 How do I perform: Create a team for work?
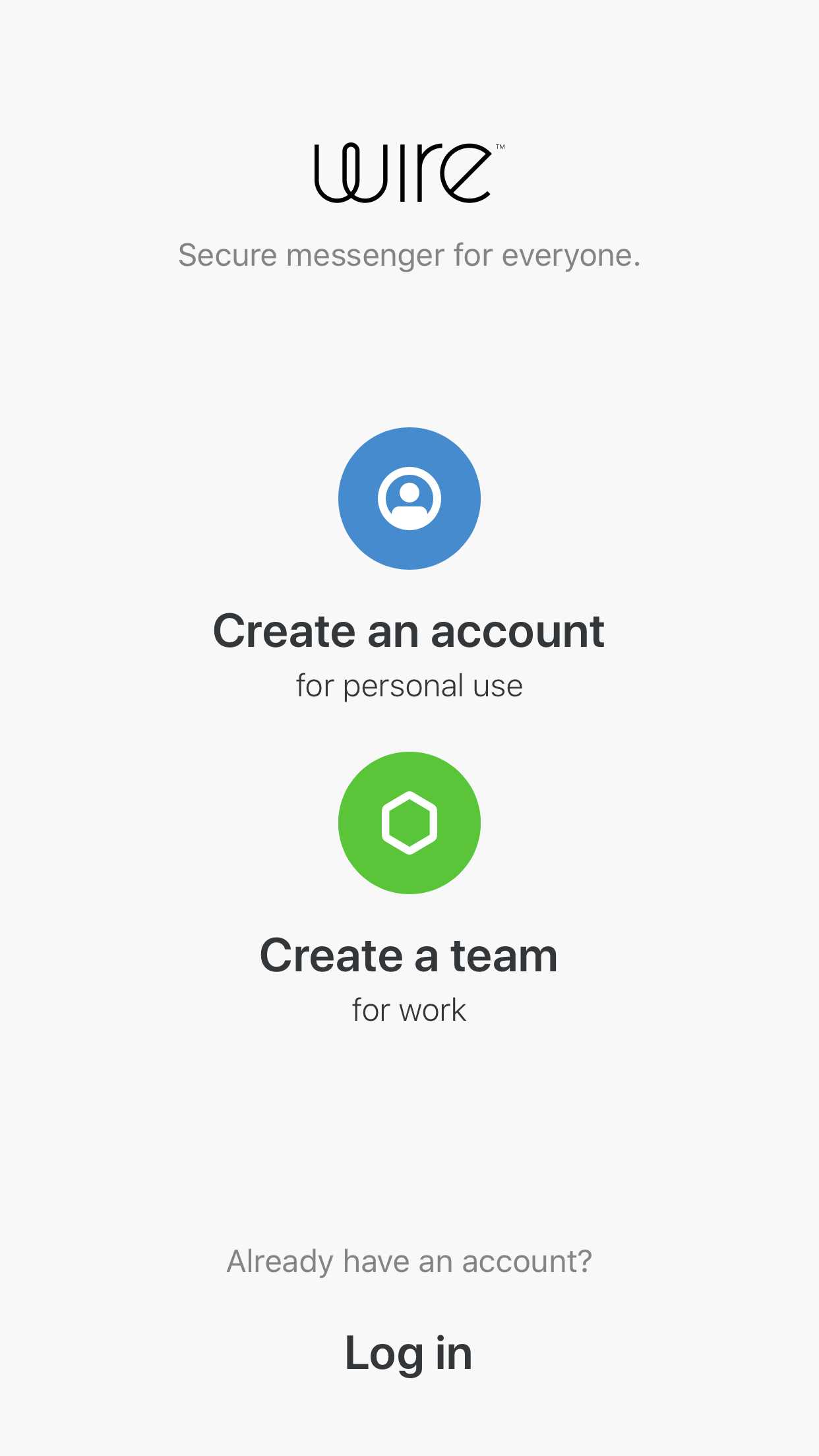pos(409,823)
